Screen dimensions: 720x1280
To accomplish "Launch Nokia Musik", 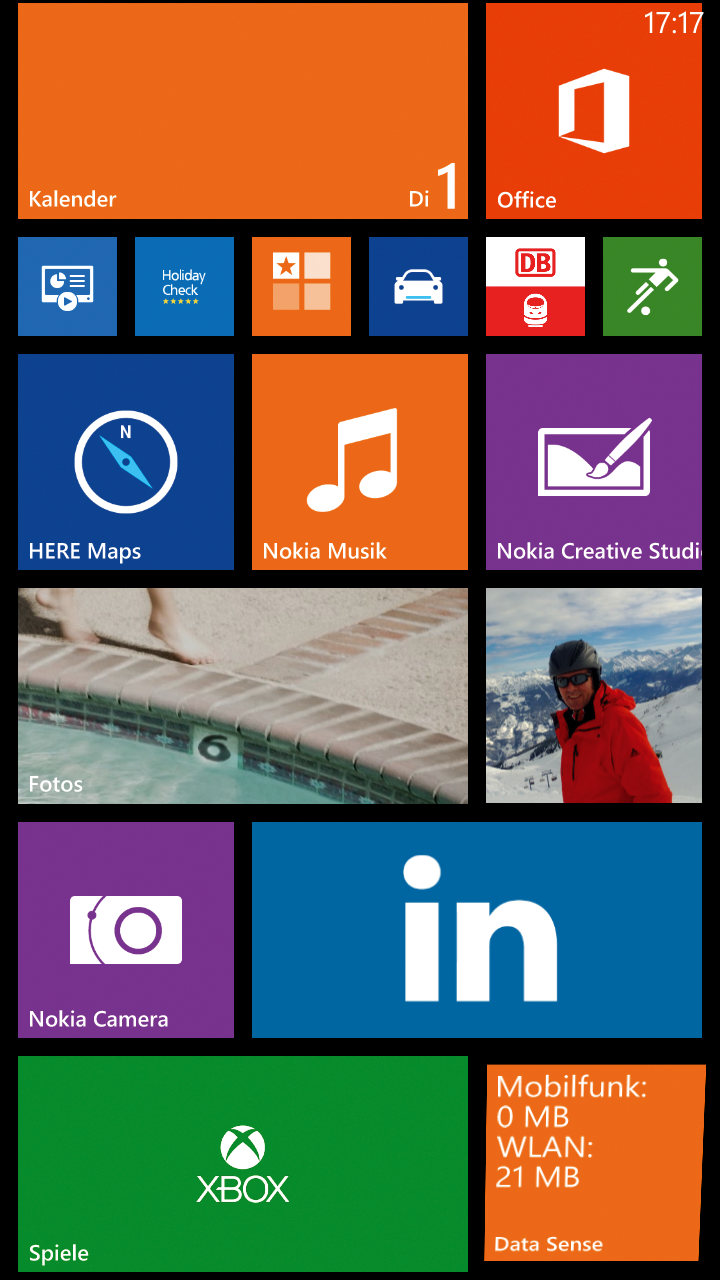I will tap(360, 462).
